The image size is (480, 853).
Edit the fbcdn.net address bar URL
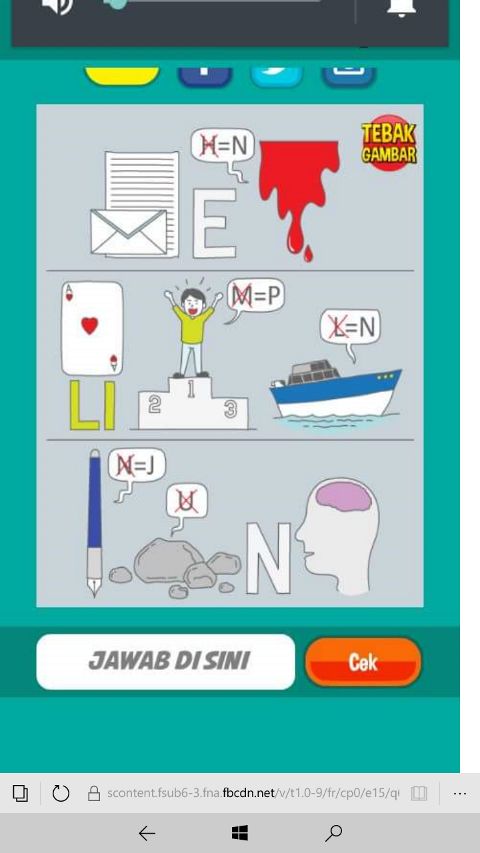[253, 793]
